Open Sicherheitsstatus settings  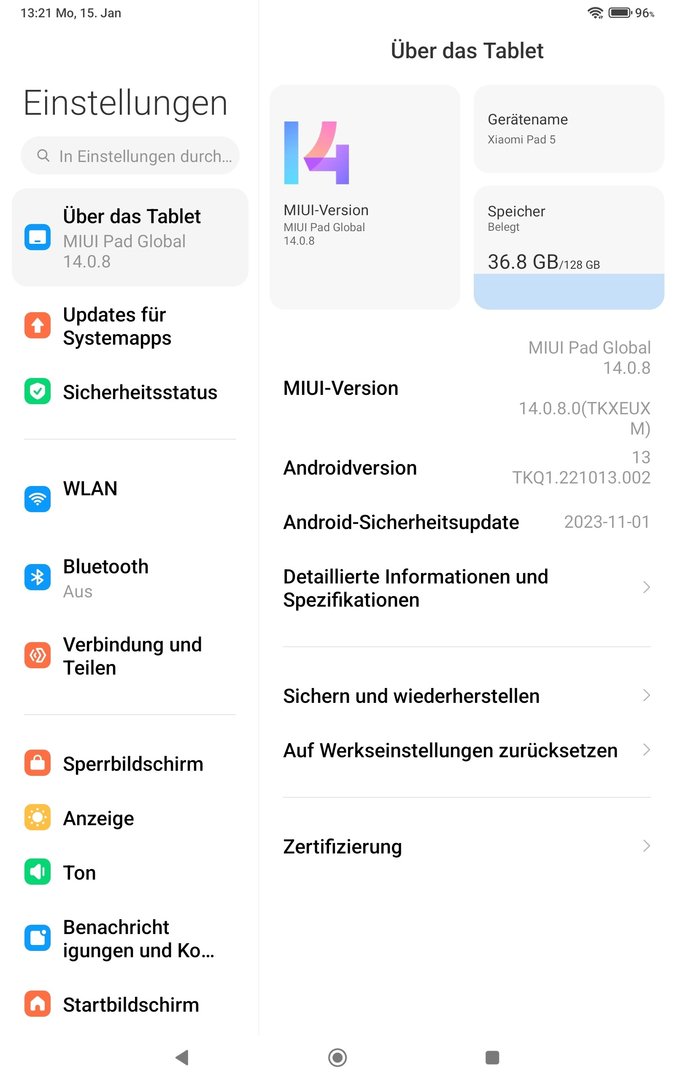130,392
